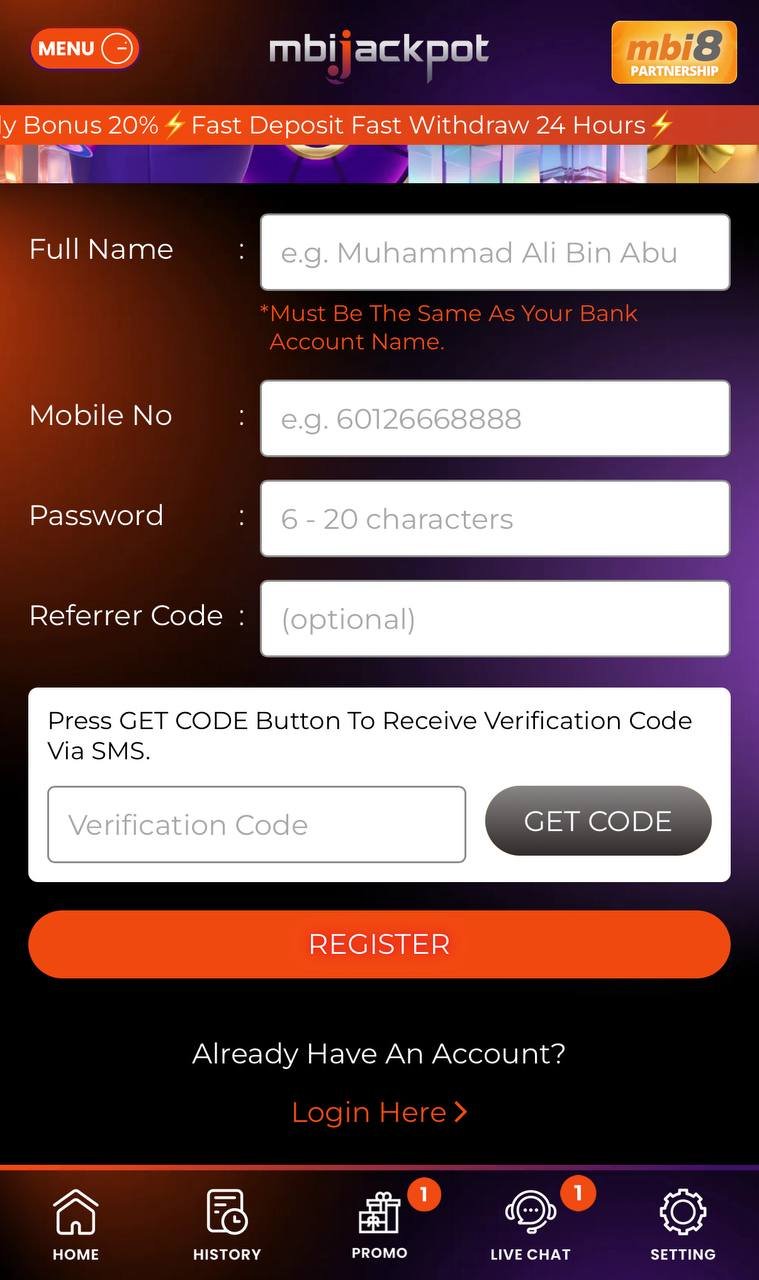Start a Live Chat session
759x1280 pixels.
530,1225
